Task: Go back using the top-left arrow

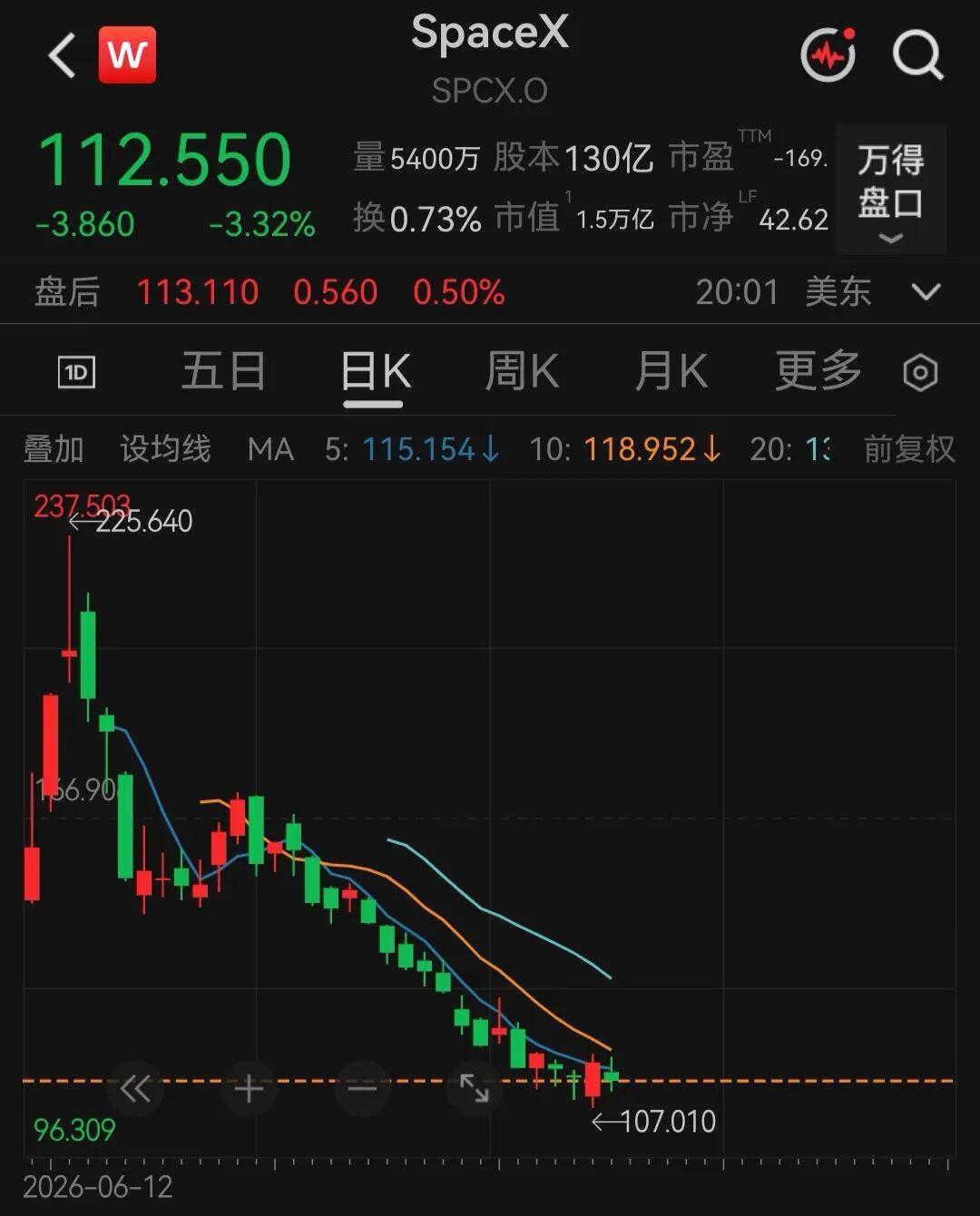Action: 62,56
